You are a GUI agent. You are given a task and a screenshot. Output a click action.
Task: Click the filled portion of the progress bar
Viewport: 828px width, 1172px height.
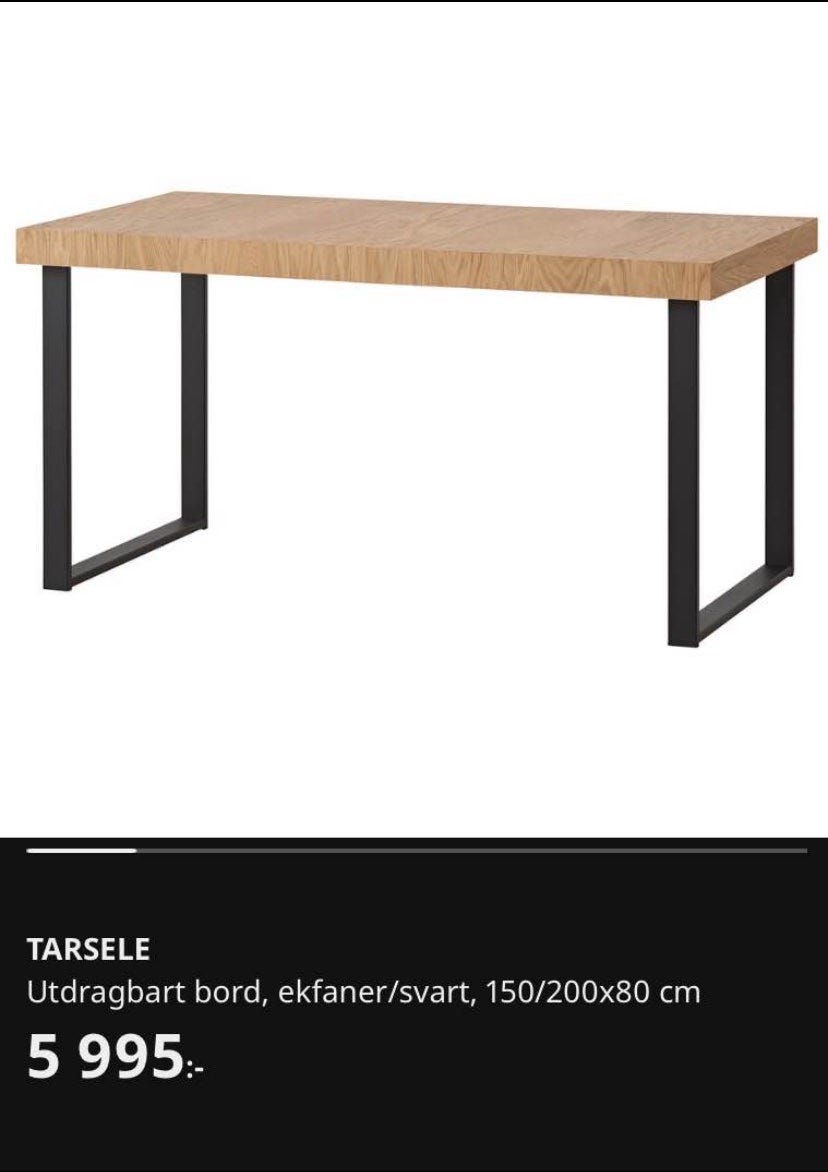[80, 851]
